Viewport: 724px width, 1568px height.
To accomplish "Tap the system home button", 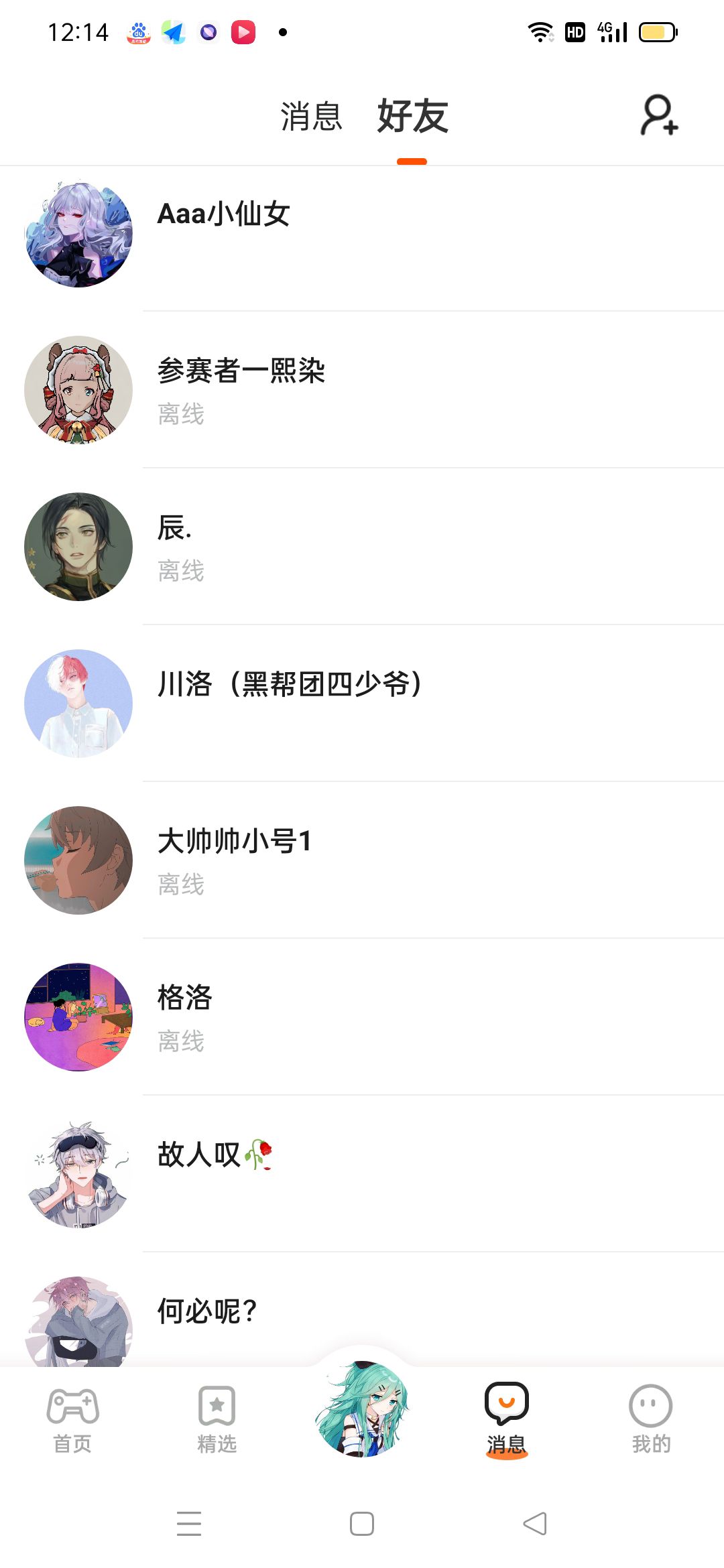I will click(x=362, y=1524).
